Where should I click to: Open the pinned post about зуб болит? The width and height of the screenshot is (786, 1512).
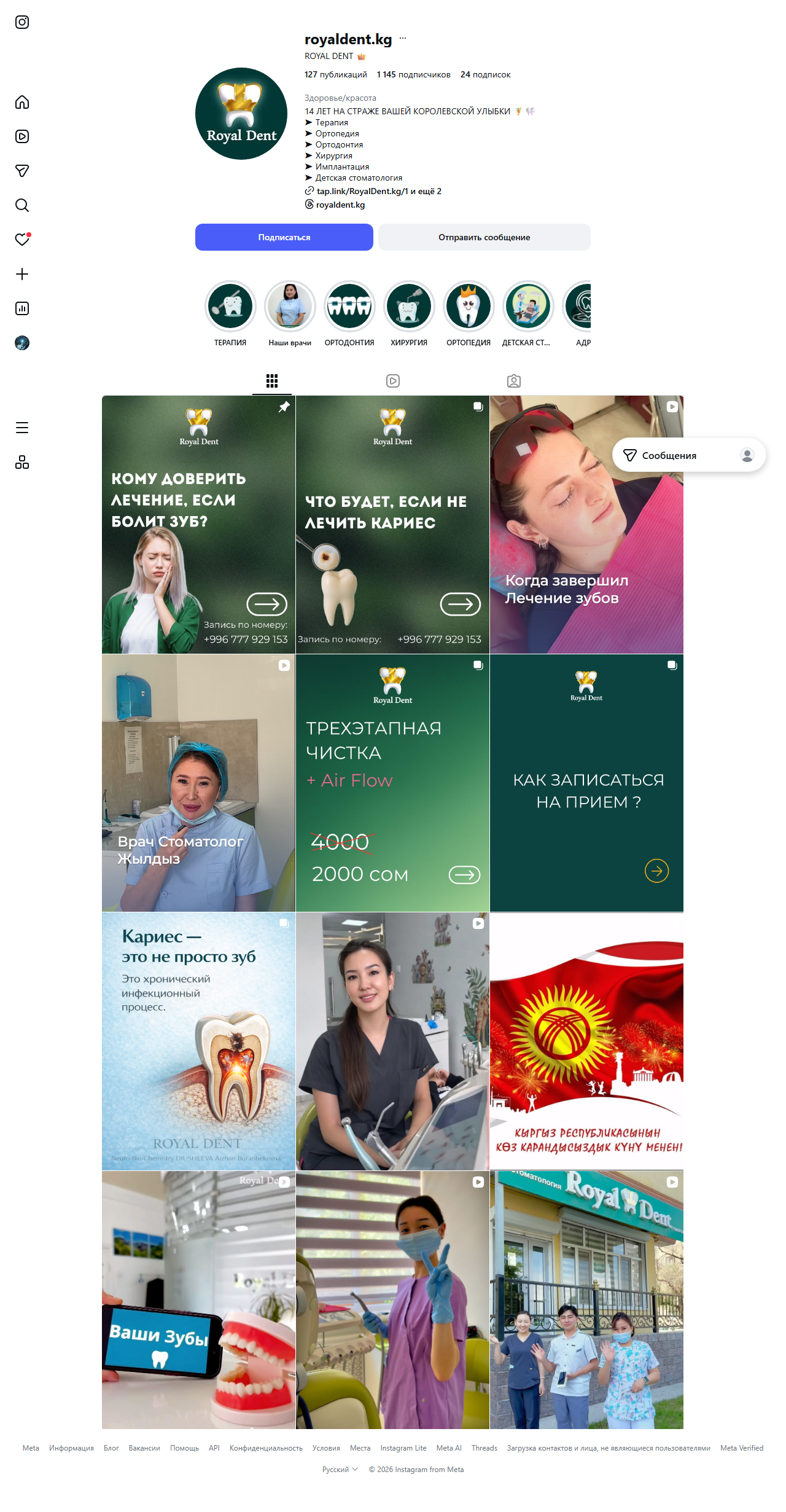click(x=198, y=524)
